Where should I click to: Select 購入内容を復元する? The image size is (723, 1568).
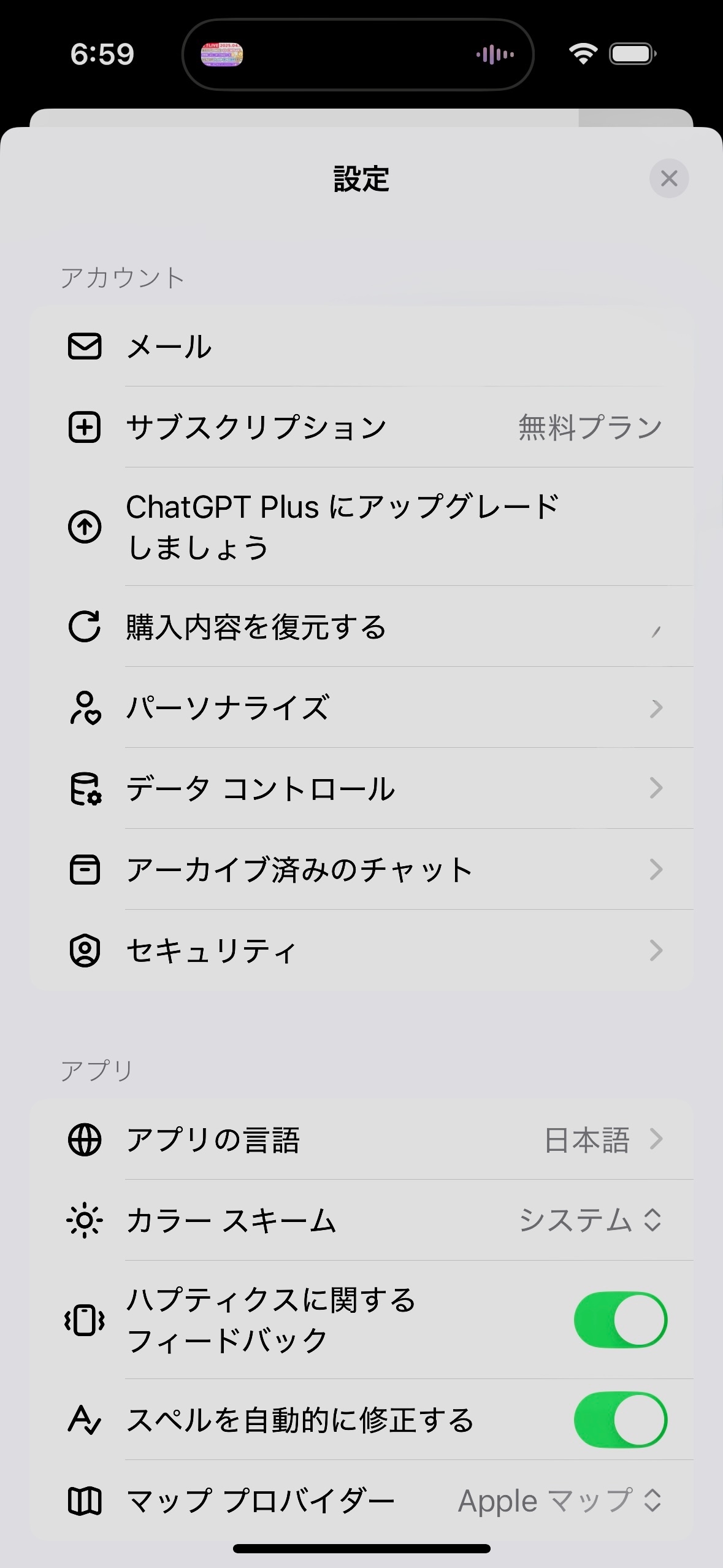tap(362, 627)
